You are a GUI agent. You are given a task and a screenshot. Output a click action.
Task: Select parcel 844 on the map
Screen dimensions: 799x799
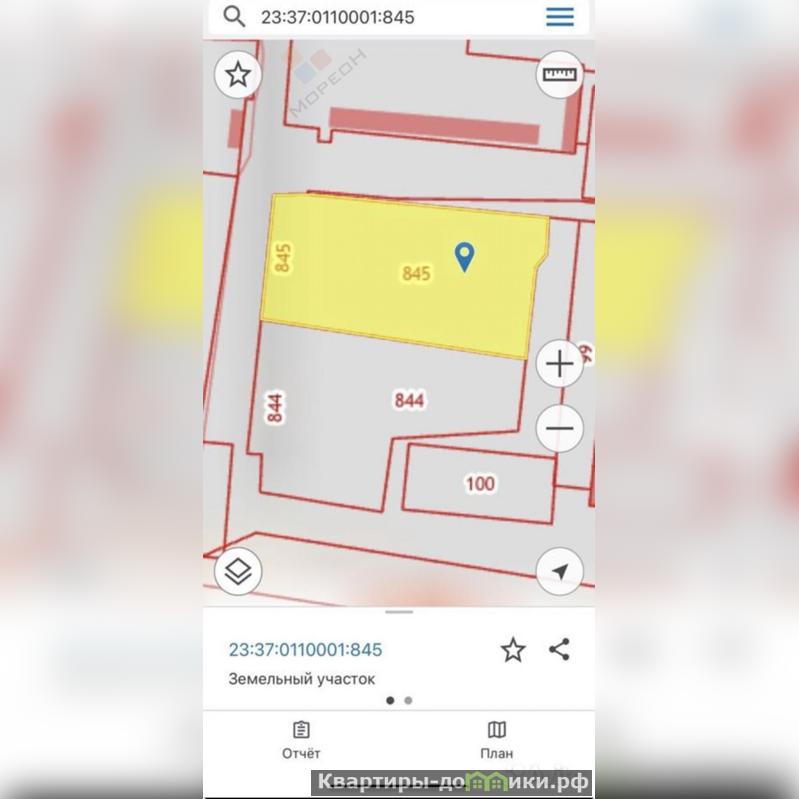(409, 400)
